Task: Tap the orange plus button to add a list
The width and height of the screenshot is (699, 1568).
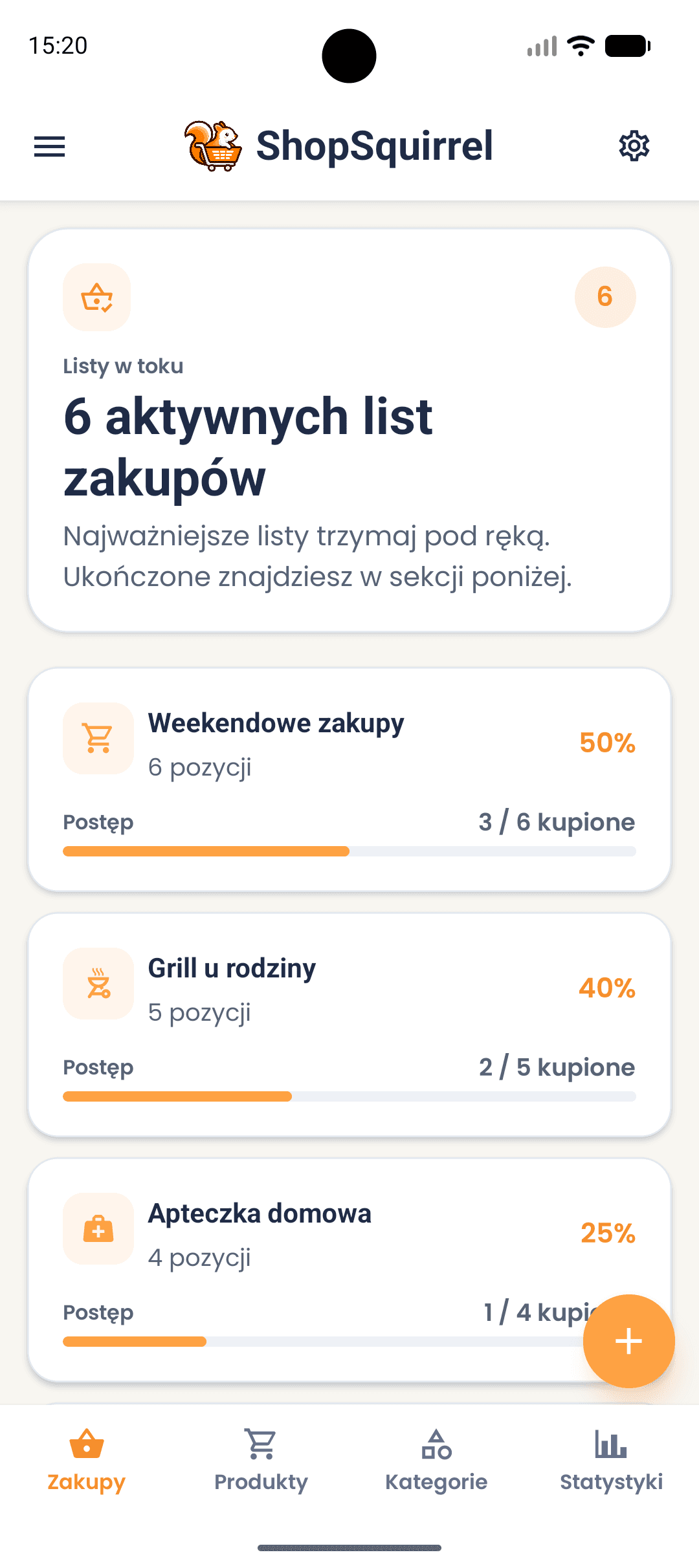Action: pyautogui.click(x=628, y=1342)
